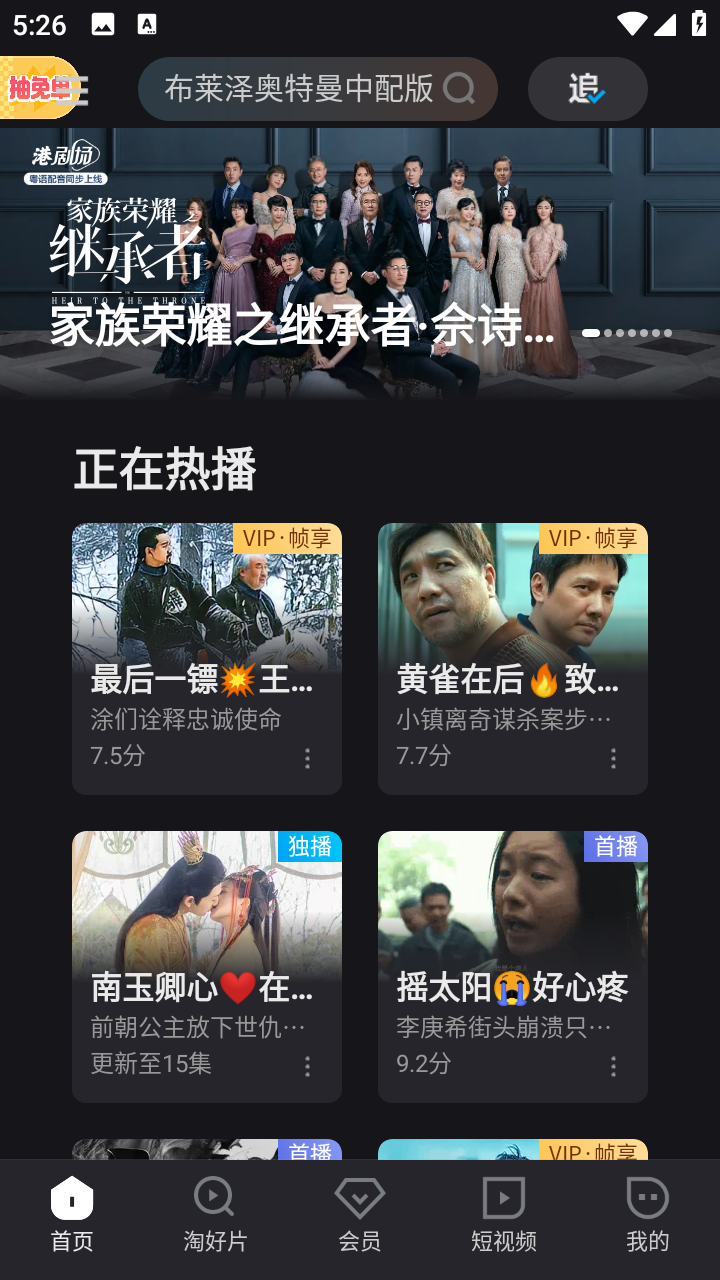Open the 追 follow list button
Screen dimensions: 720x1280
(587, 89)
